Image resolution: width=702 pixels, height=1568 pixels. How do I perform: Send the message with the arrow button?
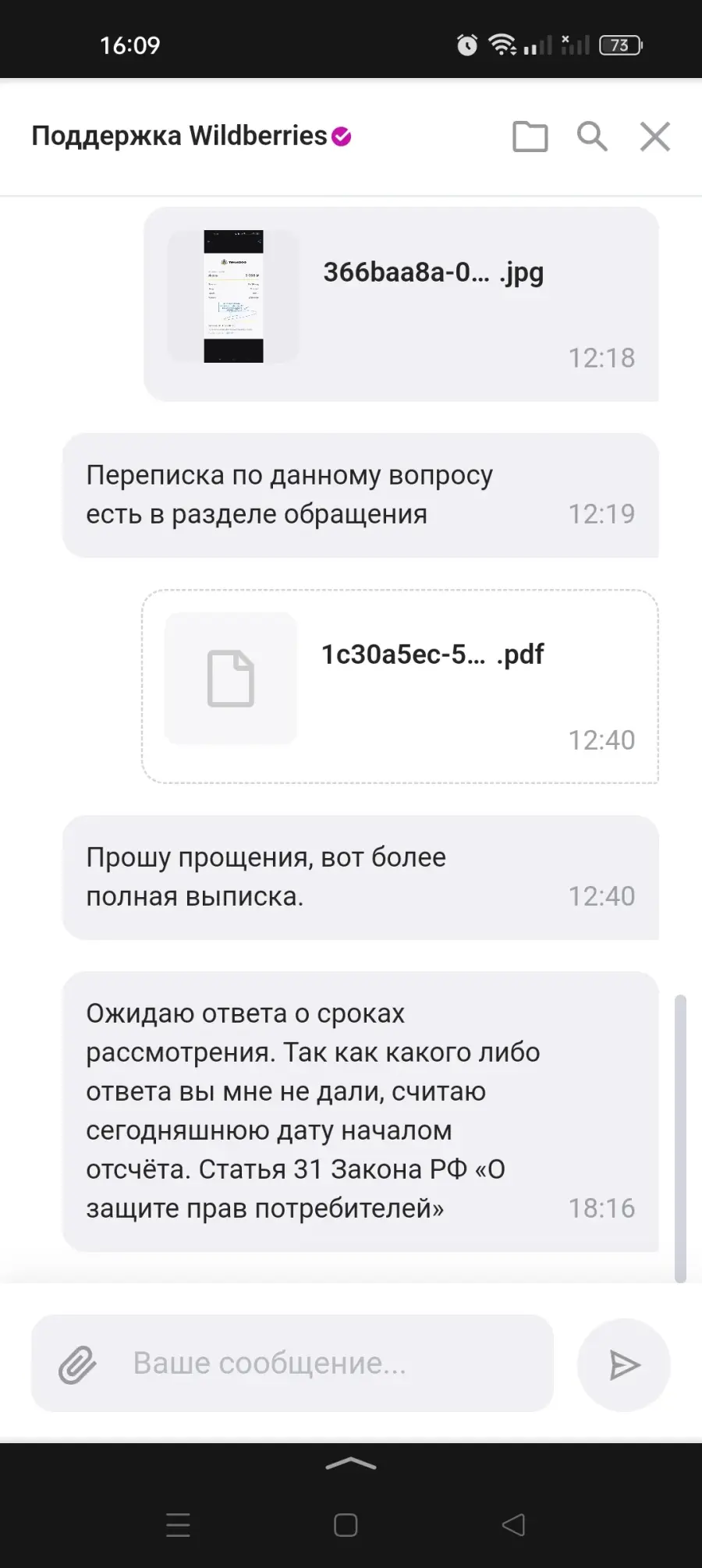[624, 1364]
